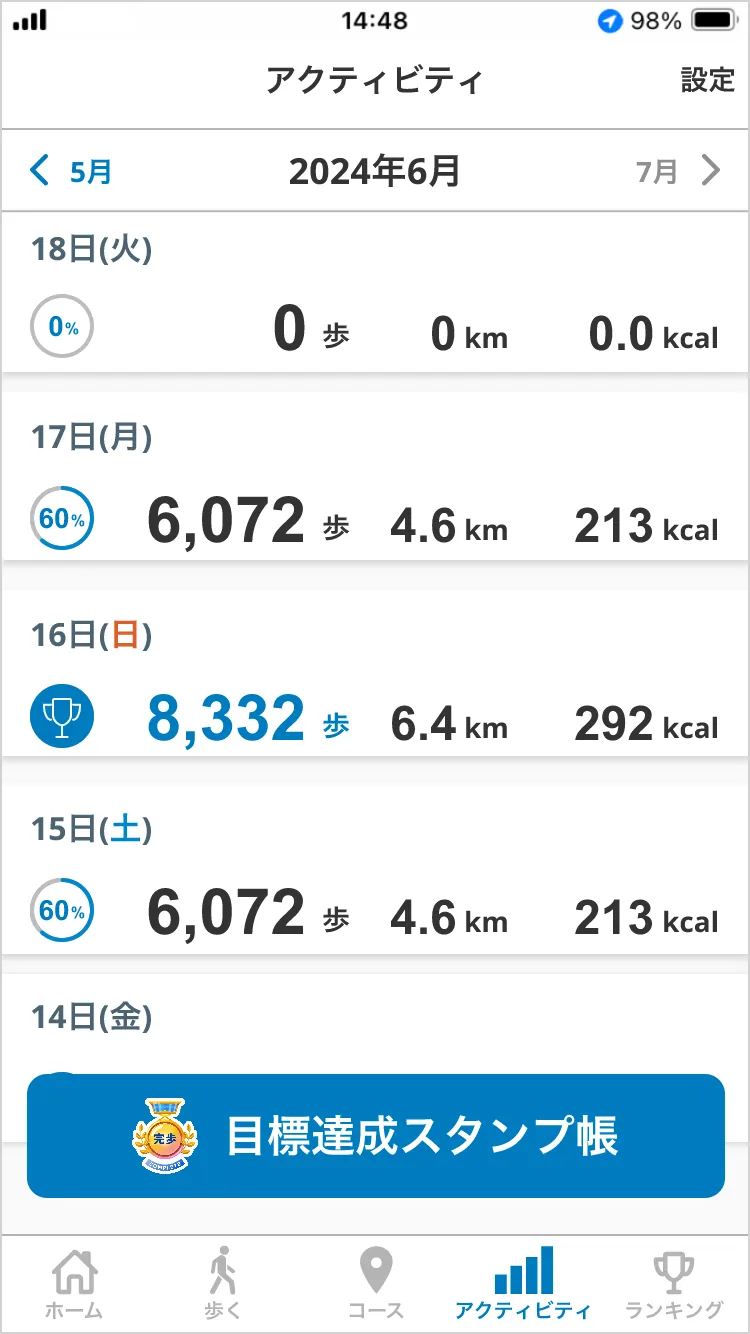The image size is (750, 1334).
Task: Switch to the 歩く tab
Action: click(x=224, y=1284)
